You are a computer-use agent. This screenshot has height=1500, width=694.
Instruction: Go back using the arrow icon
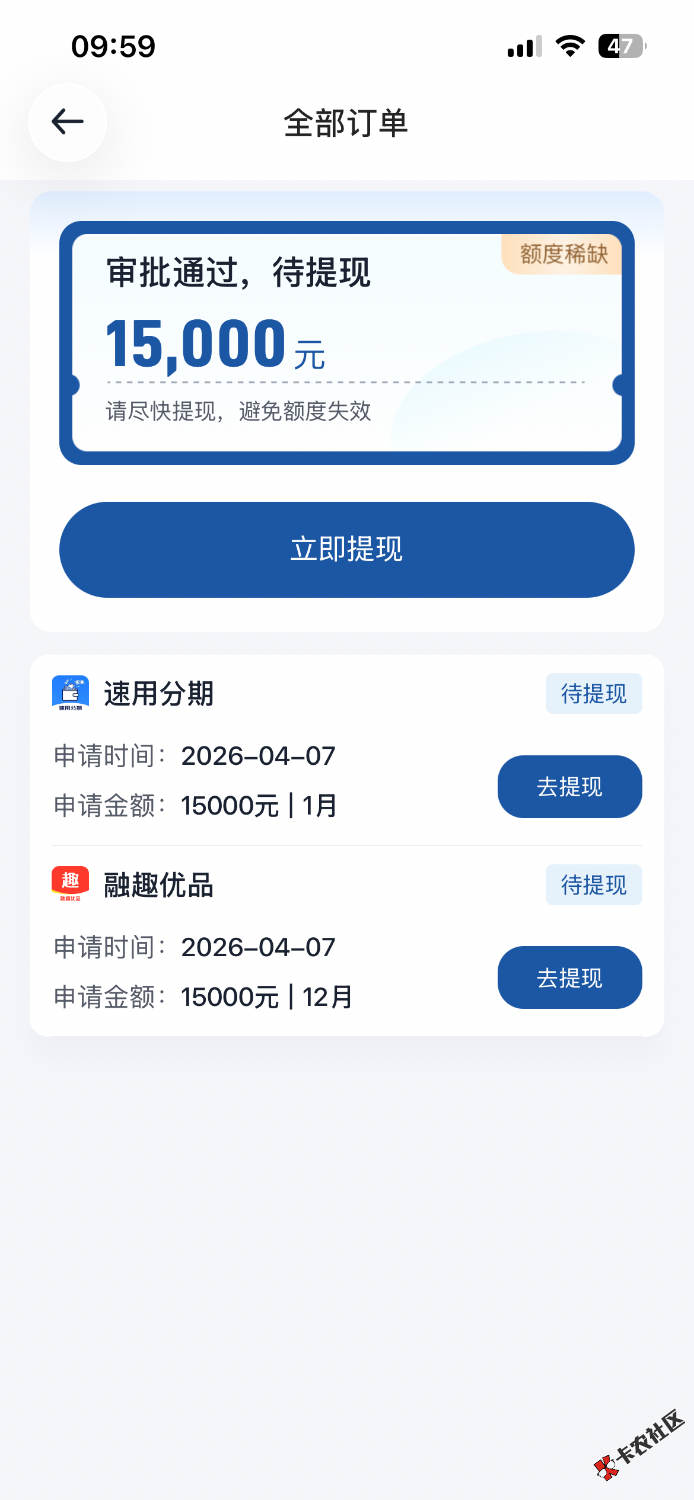pyautogui.click(x=67, y=122)
